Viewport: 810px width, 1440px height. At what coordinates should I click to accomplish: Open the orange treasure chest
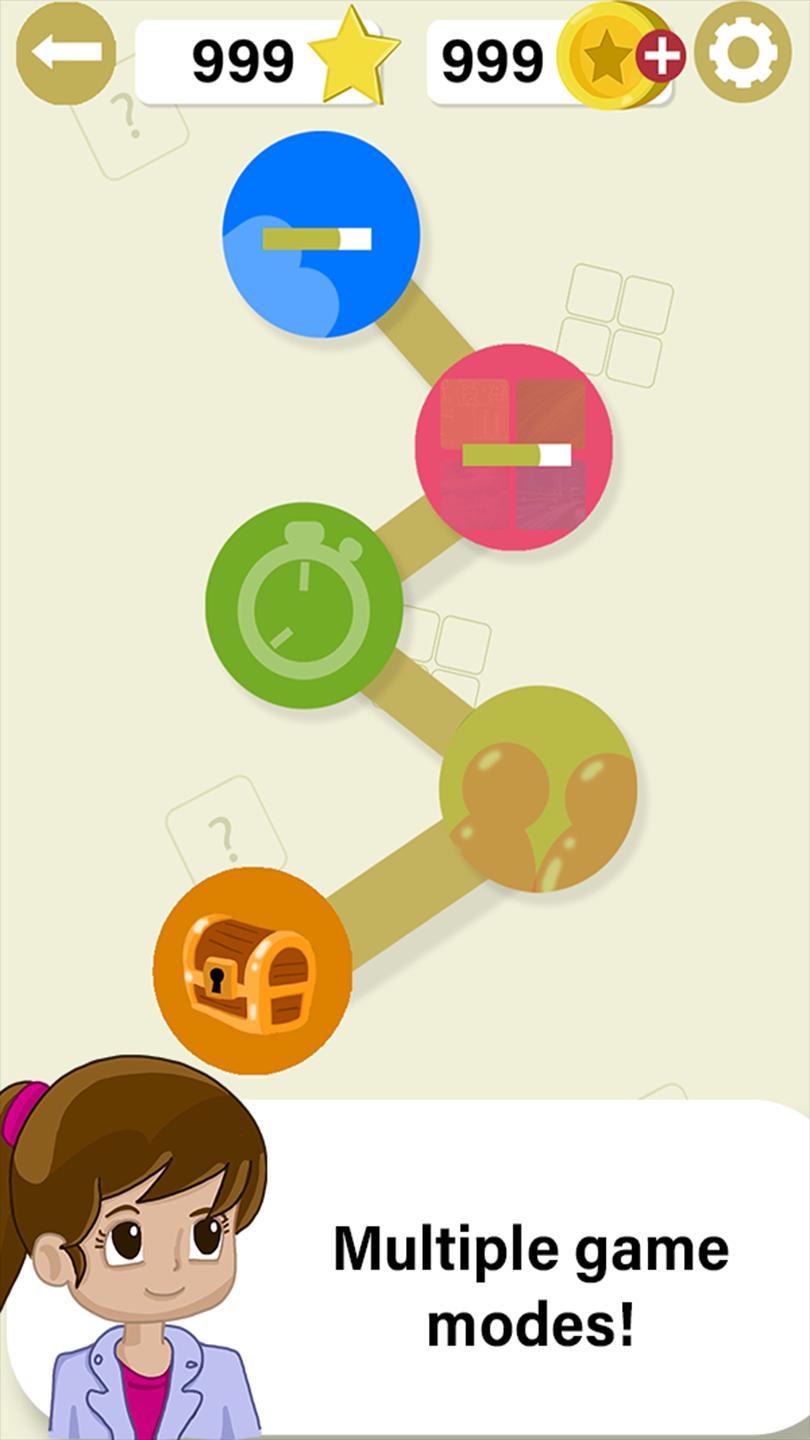click(x=253, y=971)
